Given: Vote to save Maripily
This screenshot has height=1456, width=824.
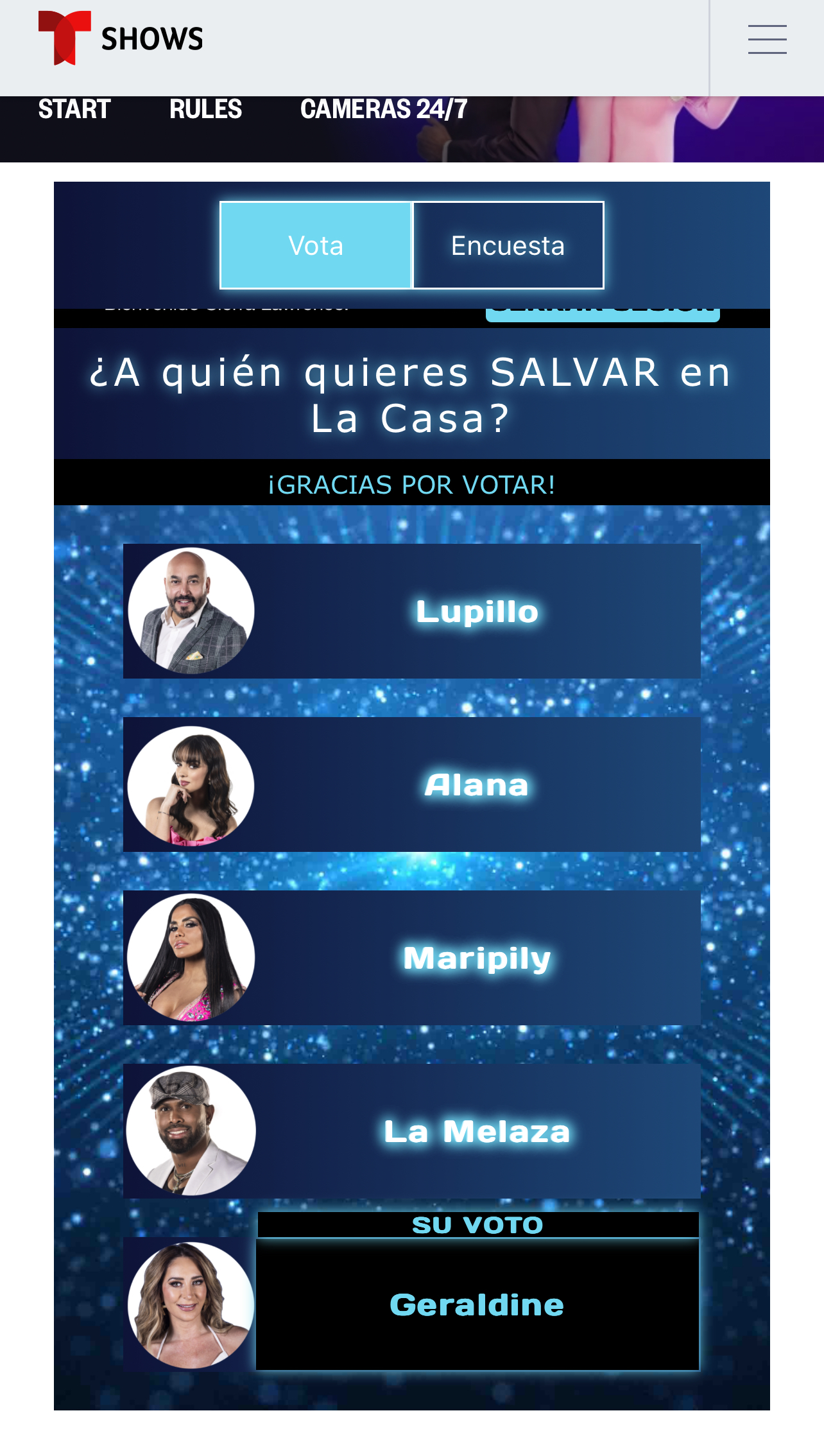Looking at the screenshot, I should click(x=412, y=958).
